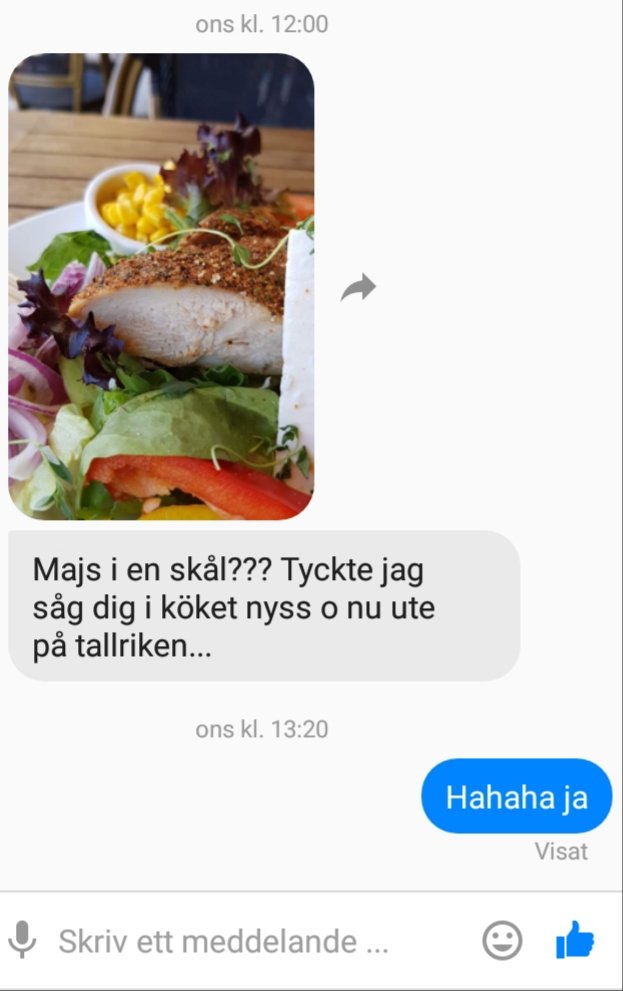Tap the microphone to record a voice message
The width and height of the screenshot is (623, 991).
coord(22,941)
